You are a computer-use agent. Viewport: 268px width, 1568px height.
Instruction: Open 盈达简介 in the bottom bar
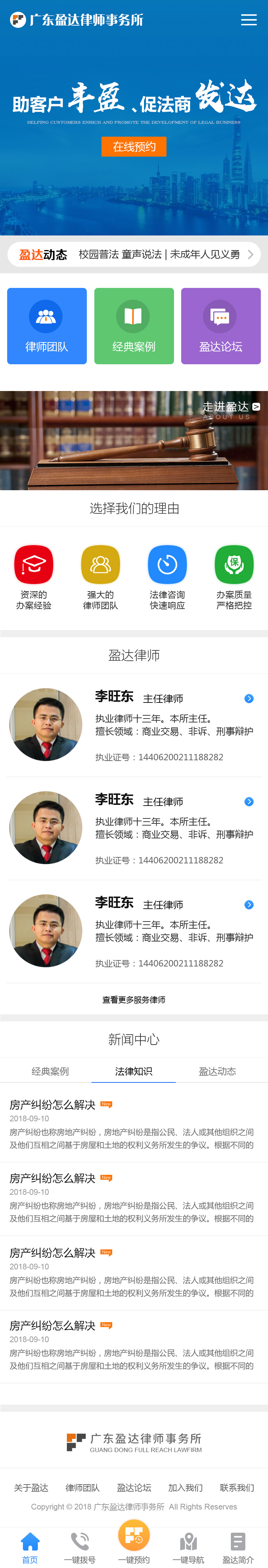(x=238, y=1547)
